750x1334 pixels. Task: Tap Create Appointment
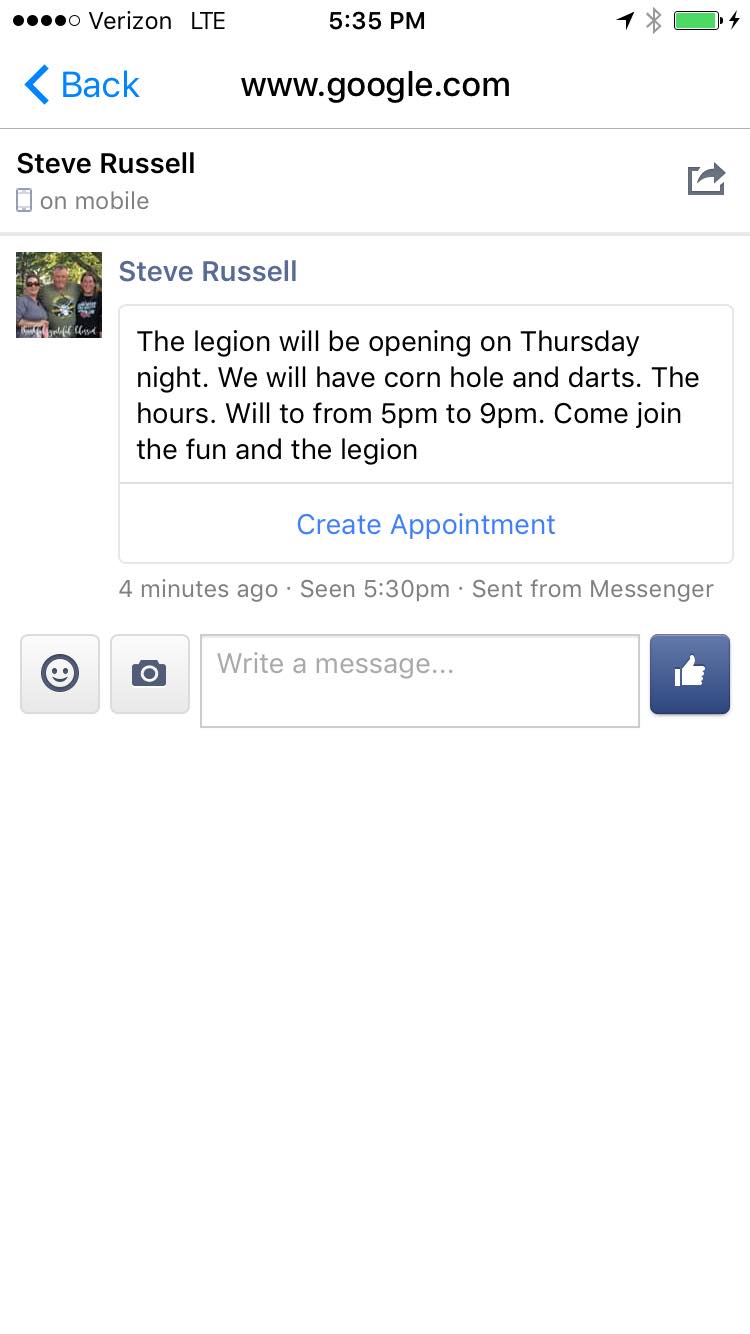(426, 524)
